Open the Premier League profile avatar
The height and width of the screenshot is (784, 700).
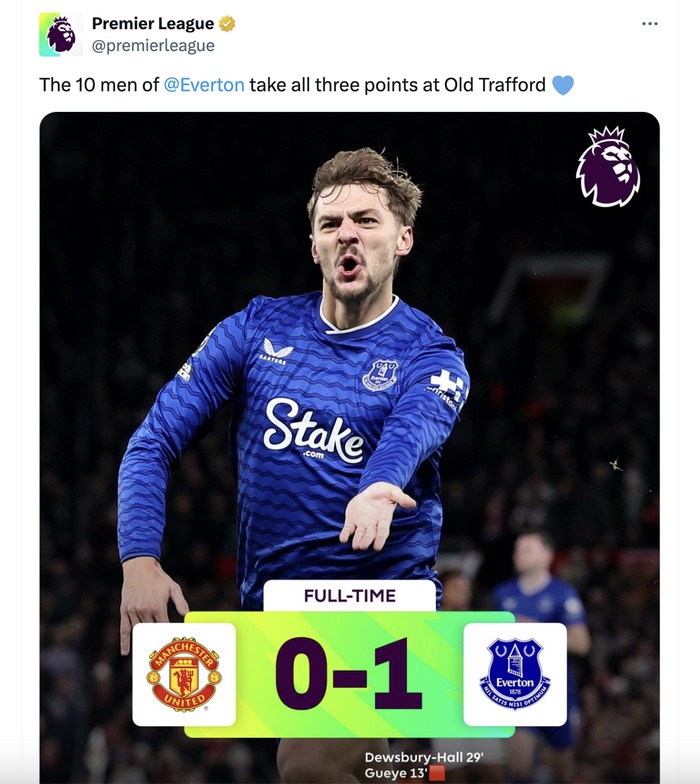click(x=61, y=35)
